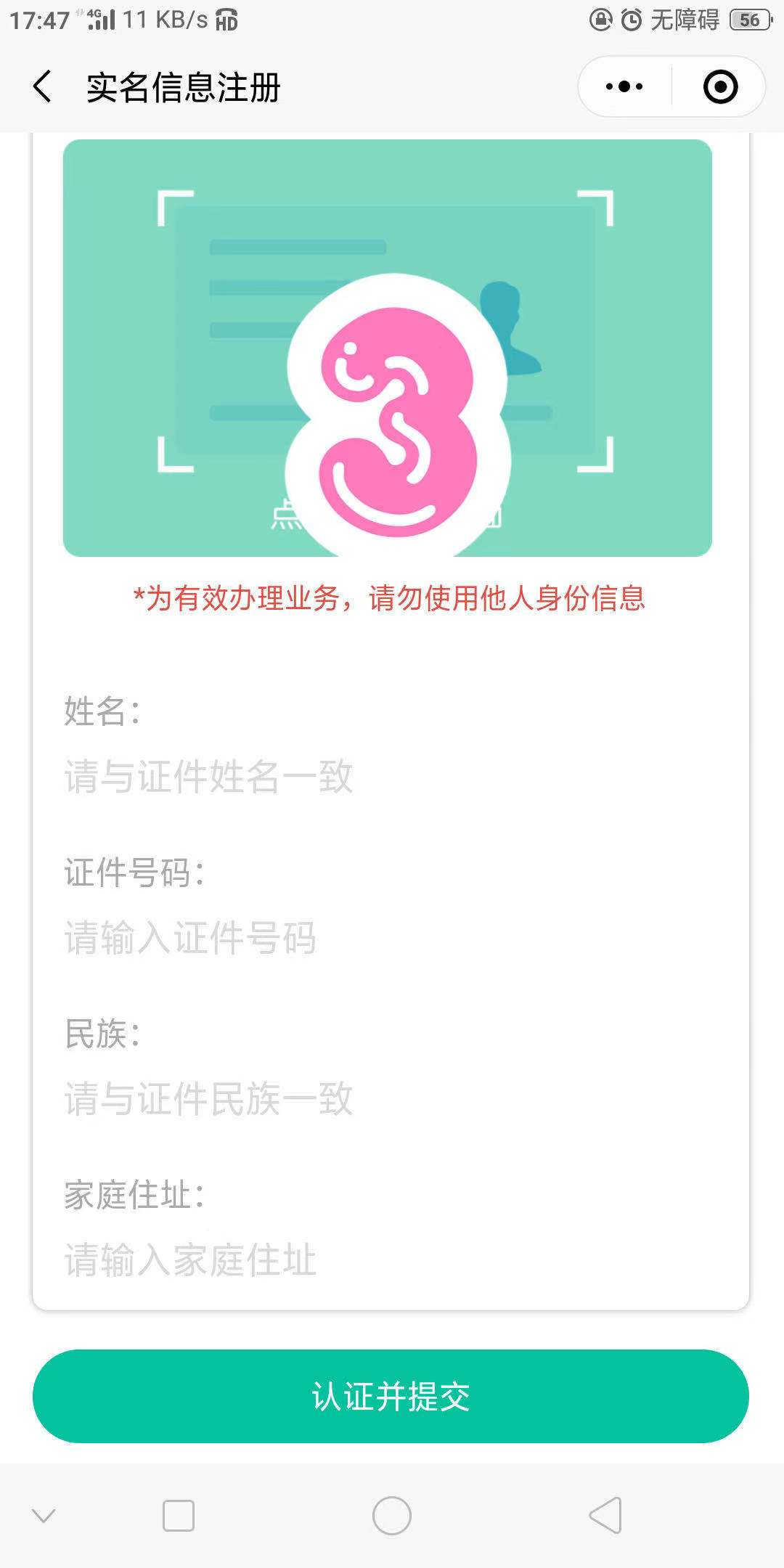Screen dimensions: 784x1568
Task: Go to the system home screen
Action: [392, 1516]
